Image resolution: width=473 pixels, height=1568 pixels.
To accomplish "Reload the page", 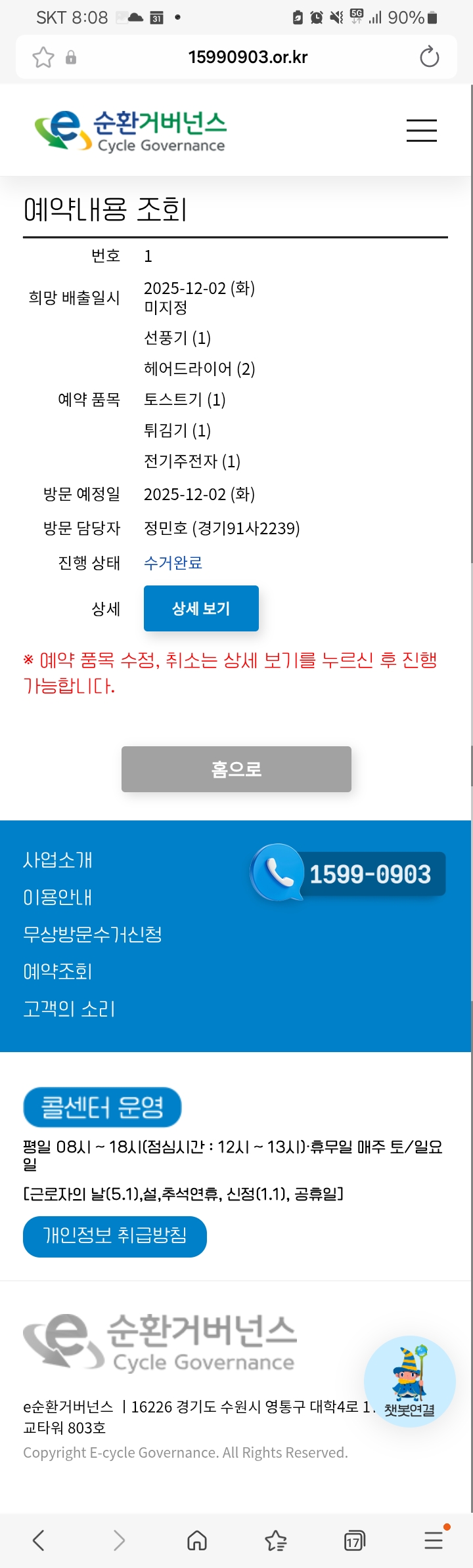I will [x=429, y=57].
